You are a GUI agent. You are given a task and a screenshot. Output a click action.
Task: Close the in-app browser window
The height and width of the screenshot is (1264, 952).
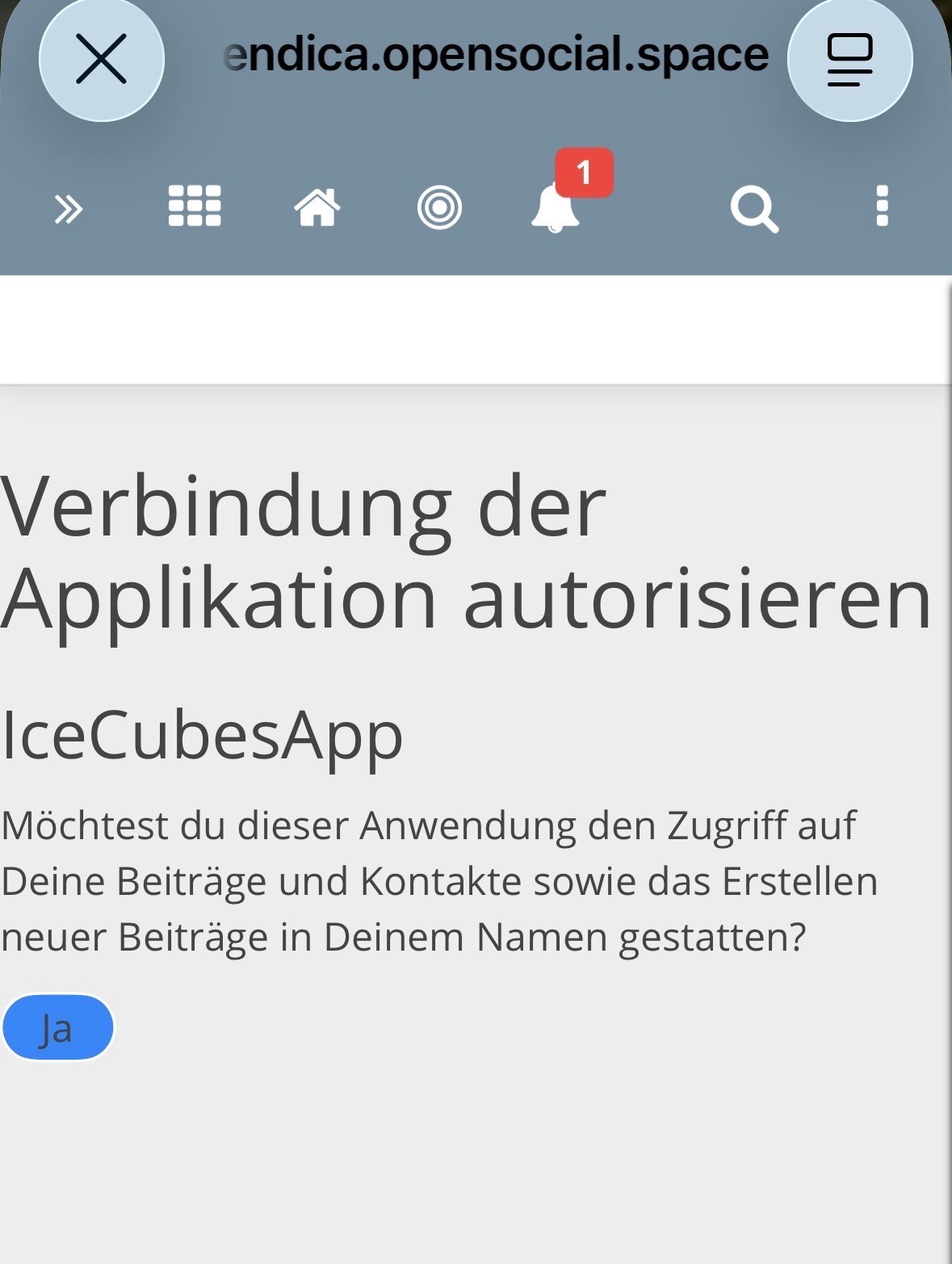(101, 59)
